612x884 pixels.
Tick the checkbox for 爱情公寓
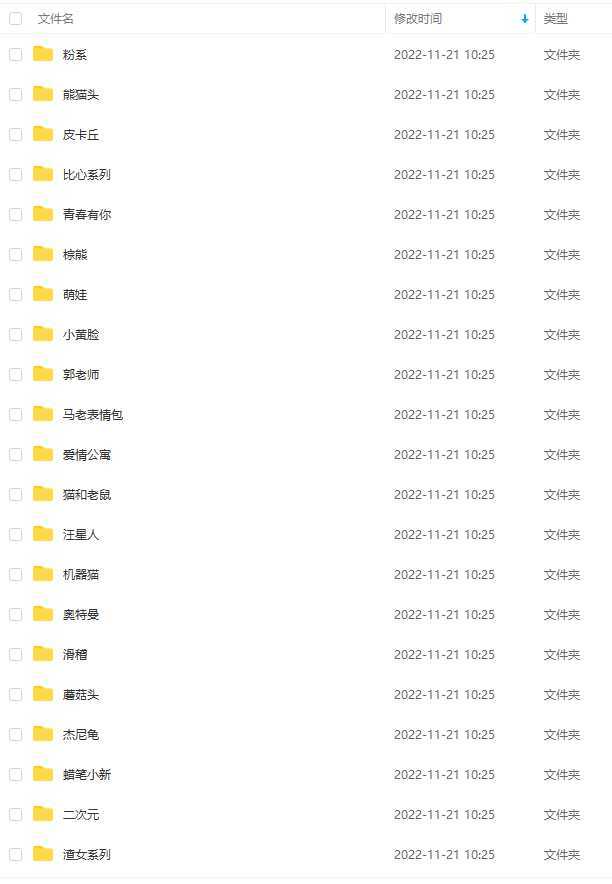(x=15, y=454)
